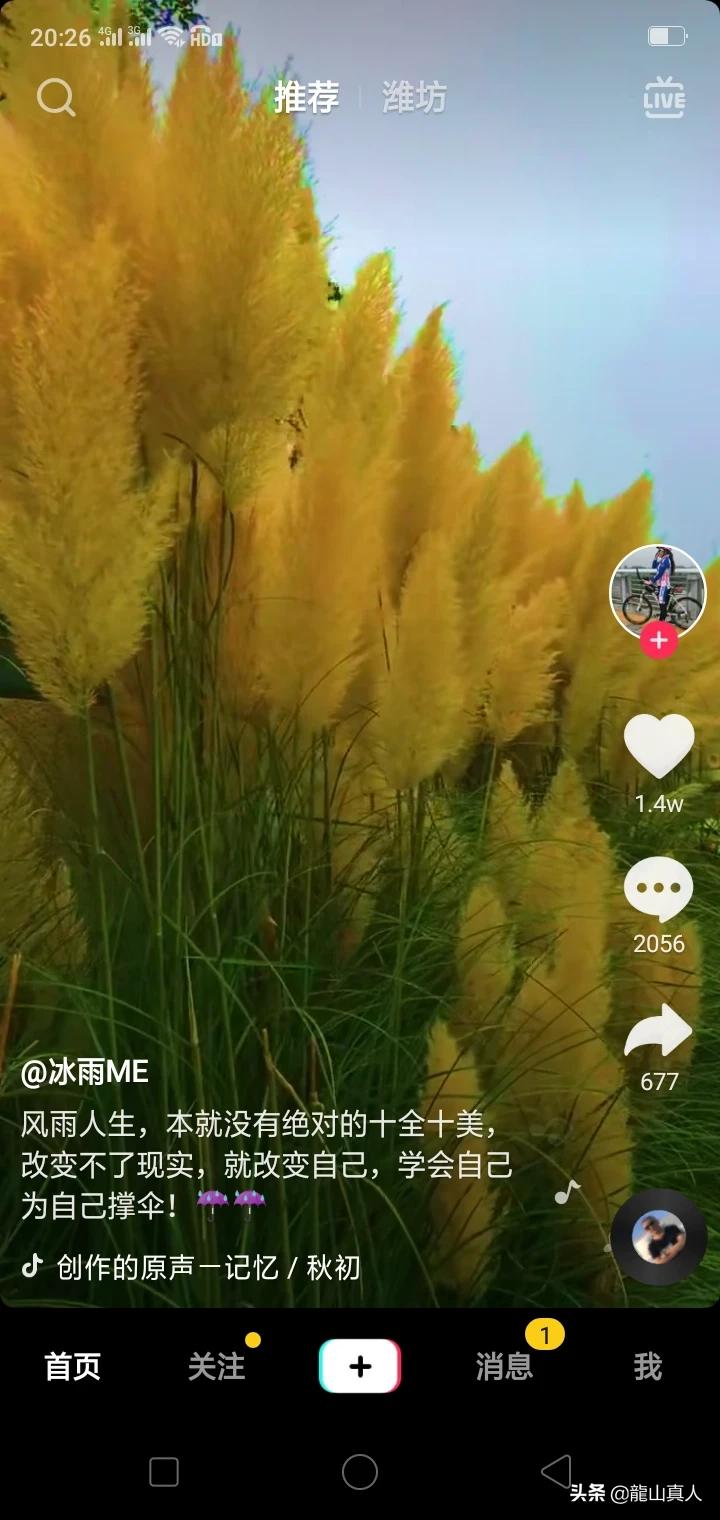Like this video with the heart
Screen dimensions: 720x1520
(x=659, y=746)
